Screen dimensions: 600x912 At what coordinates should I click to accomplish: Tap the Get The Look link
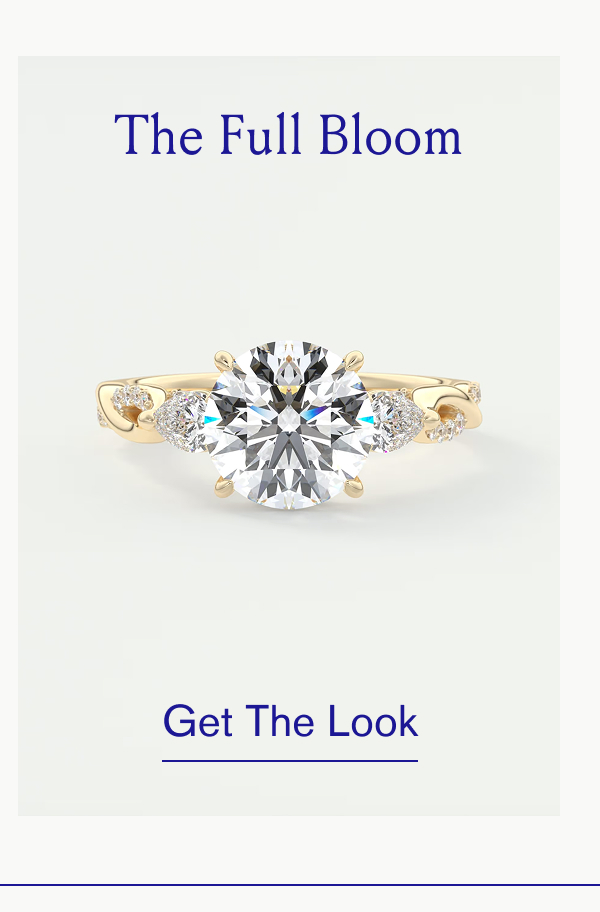click(x=290, y=722)
